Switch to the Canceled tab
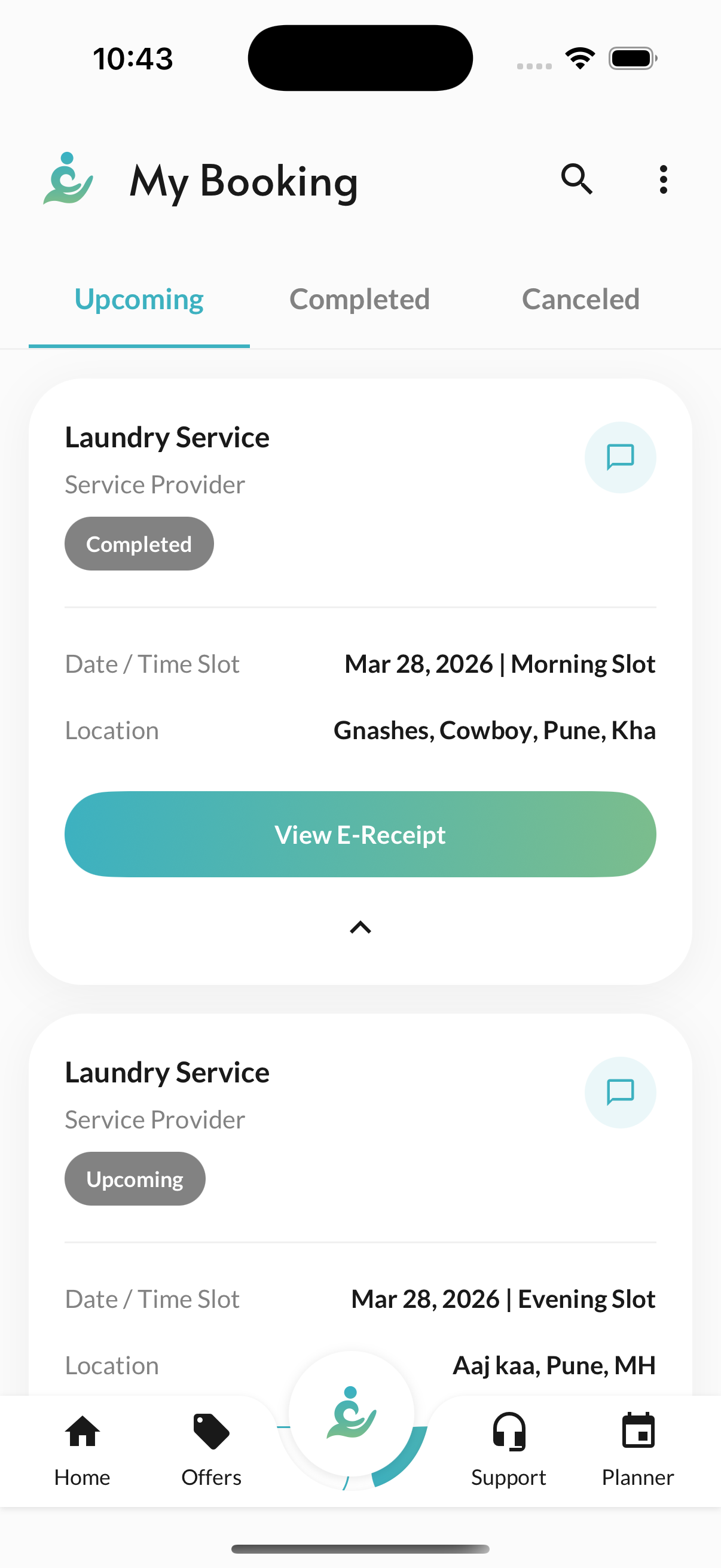The width and height of the screenshot is (721, 1568). click(x=581, y=300)
